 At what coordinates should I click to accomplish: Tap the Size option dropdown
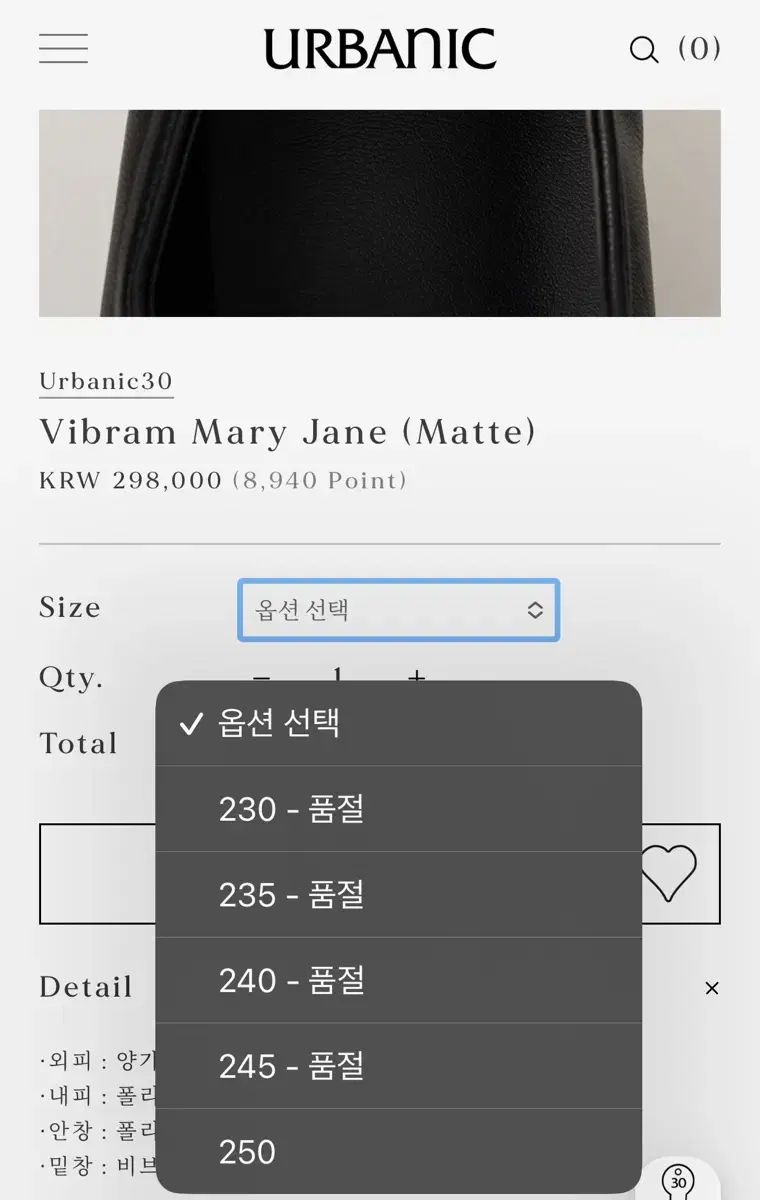[398, 610]
